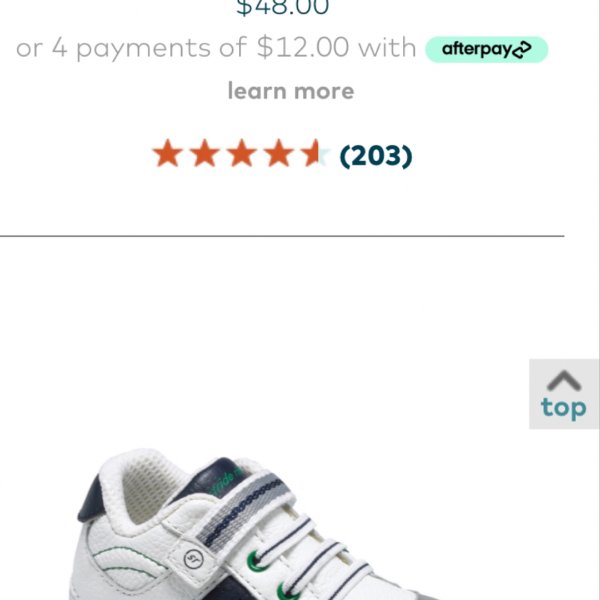Open the 203 customer reviews

[x=376, y=156]
